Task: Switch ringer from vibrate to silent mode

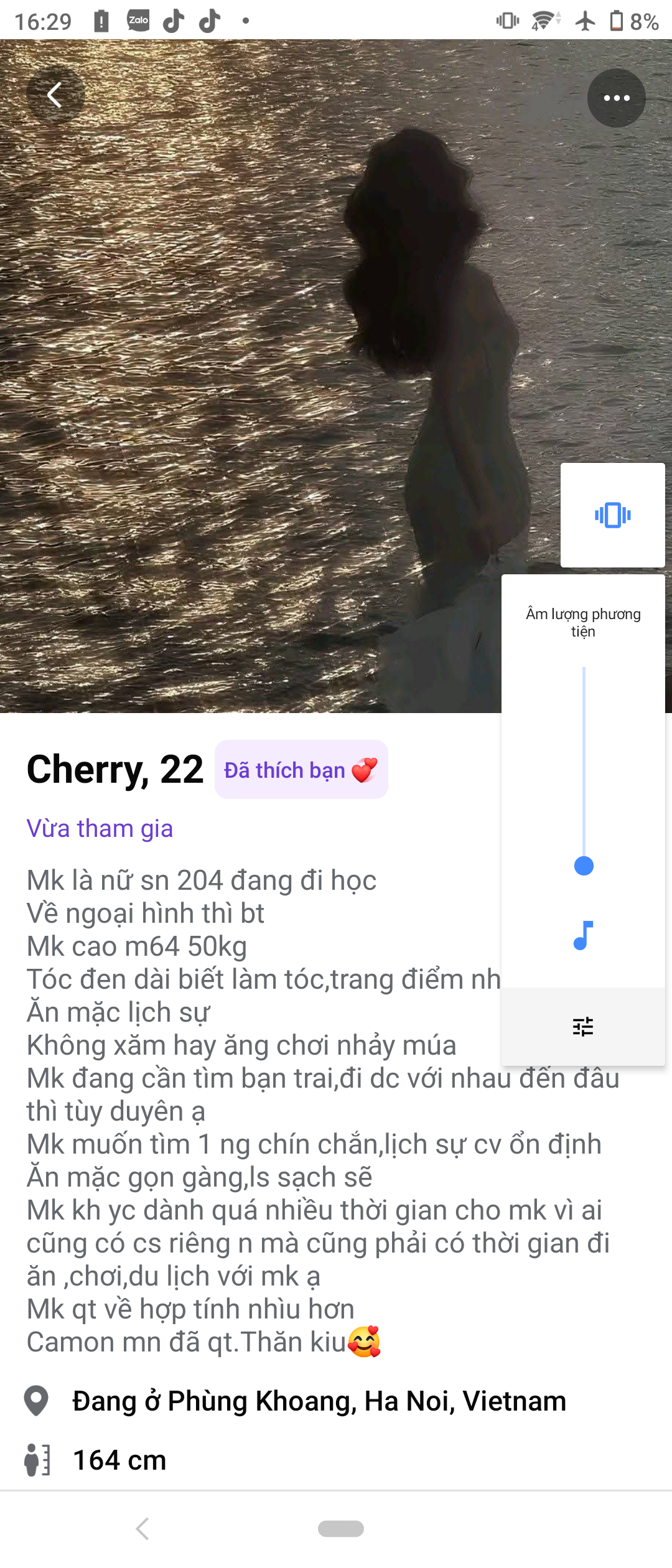Action: (x=612, y=515)
